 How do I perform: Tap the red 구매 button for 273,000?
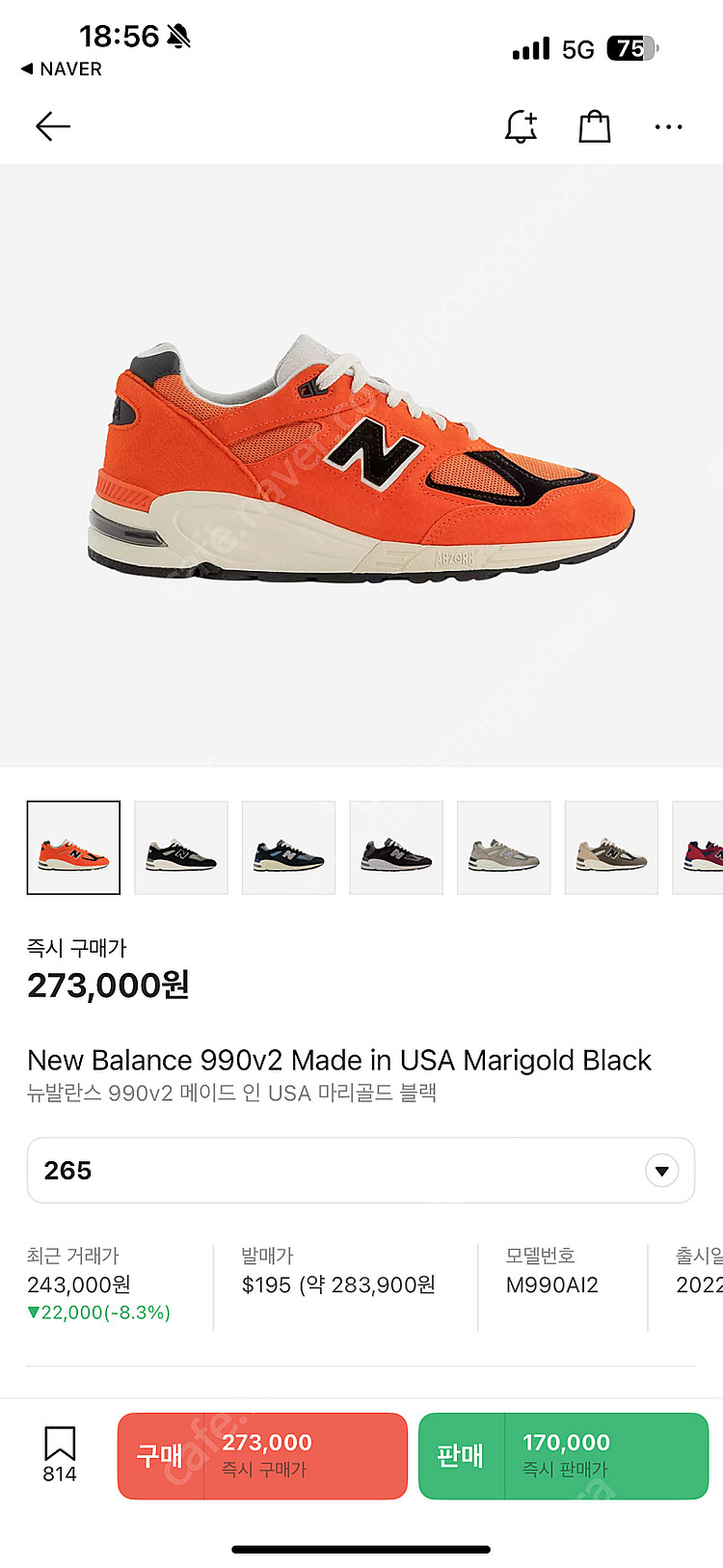(262, 1455)
